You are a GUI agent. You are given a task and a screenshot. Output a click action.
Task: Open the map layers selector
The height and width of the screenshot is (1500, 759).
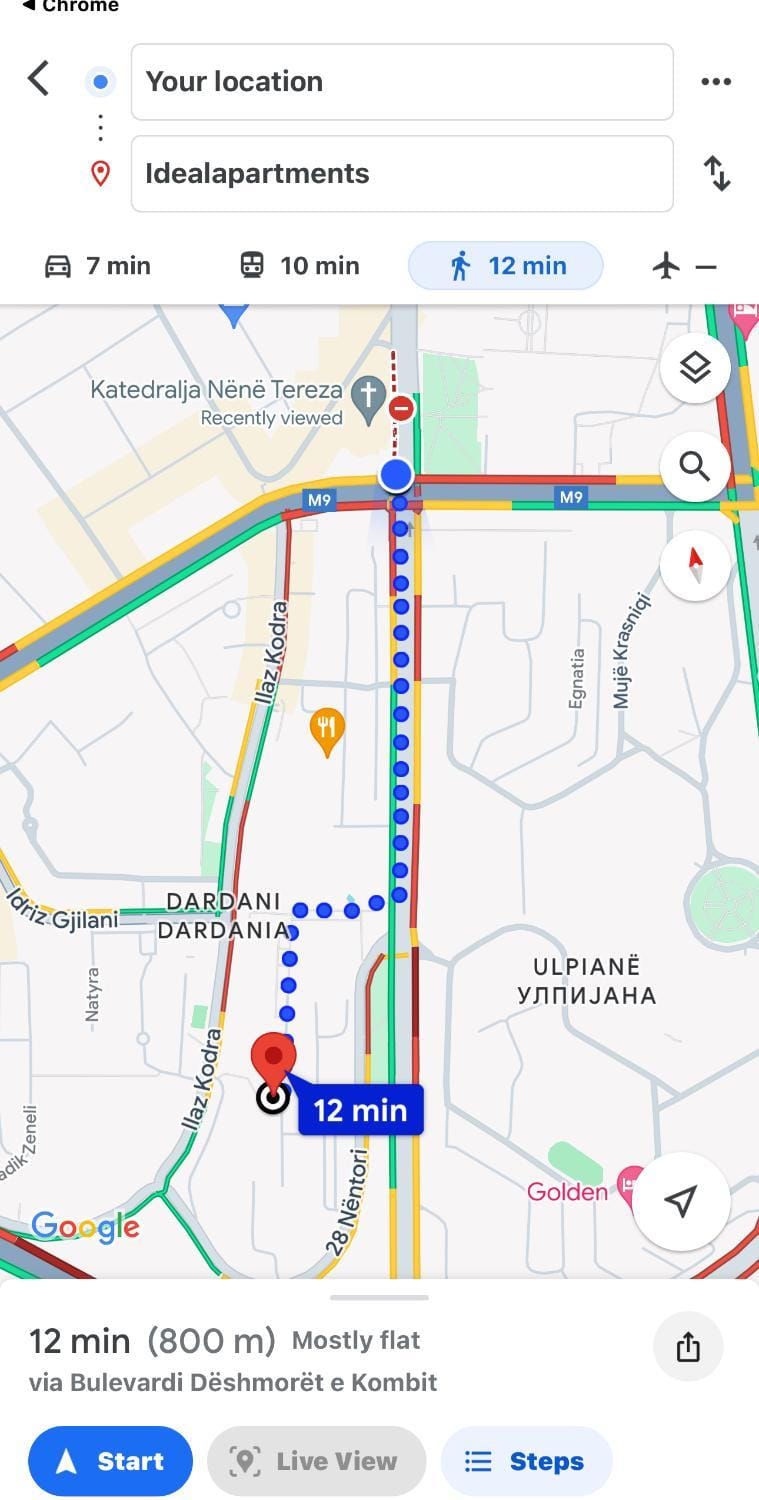[694, 368]
